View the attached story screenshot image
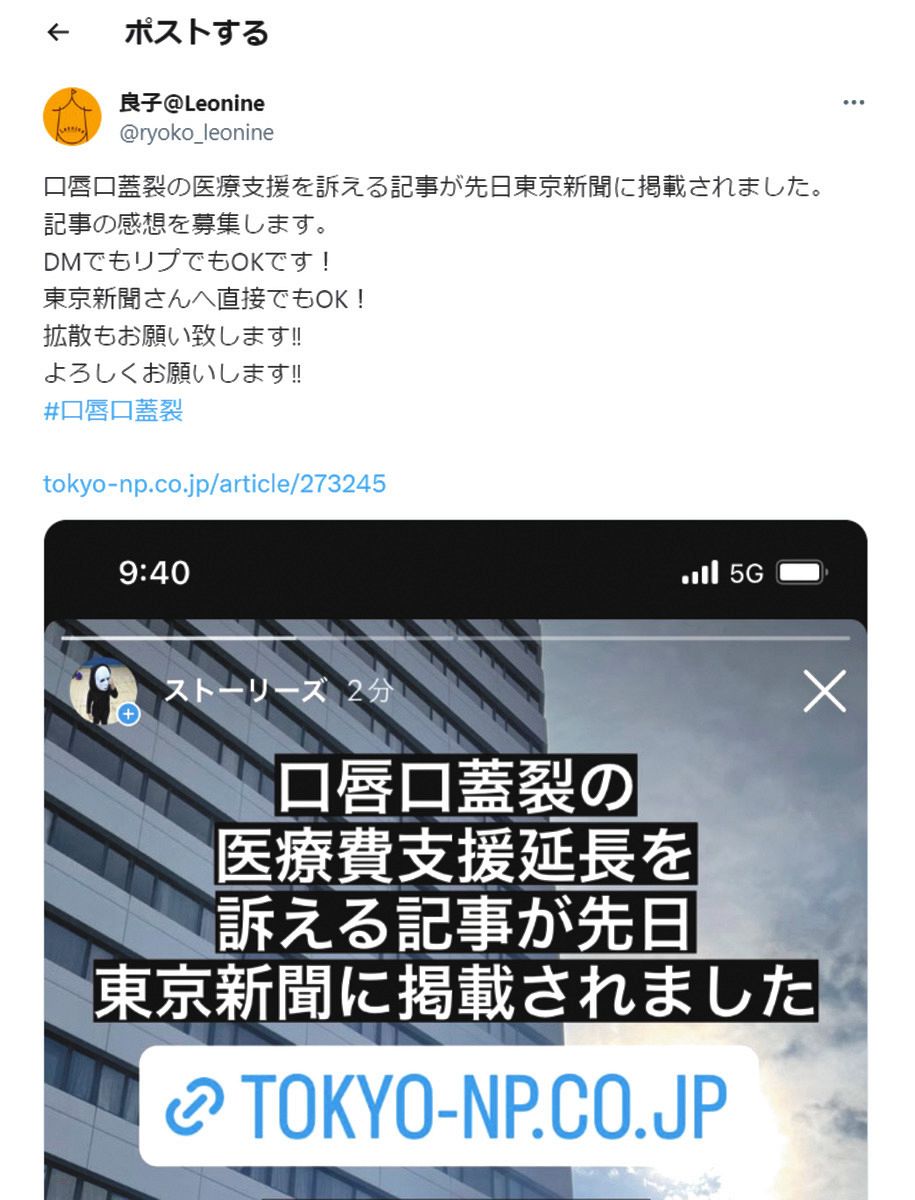Viewport: 915px width, 1200px height. [x=455, y=860]
